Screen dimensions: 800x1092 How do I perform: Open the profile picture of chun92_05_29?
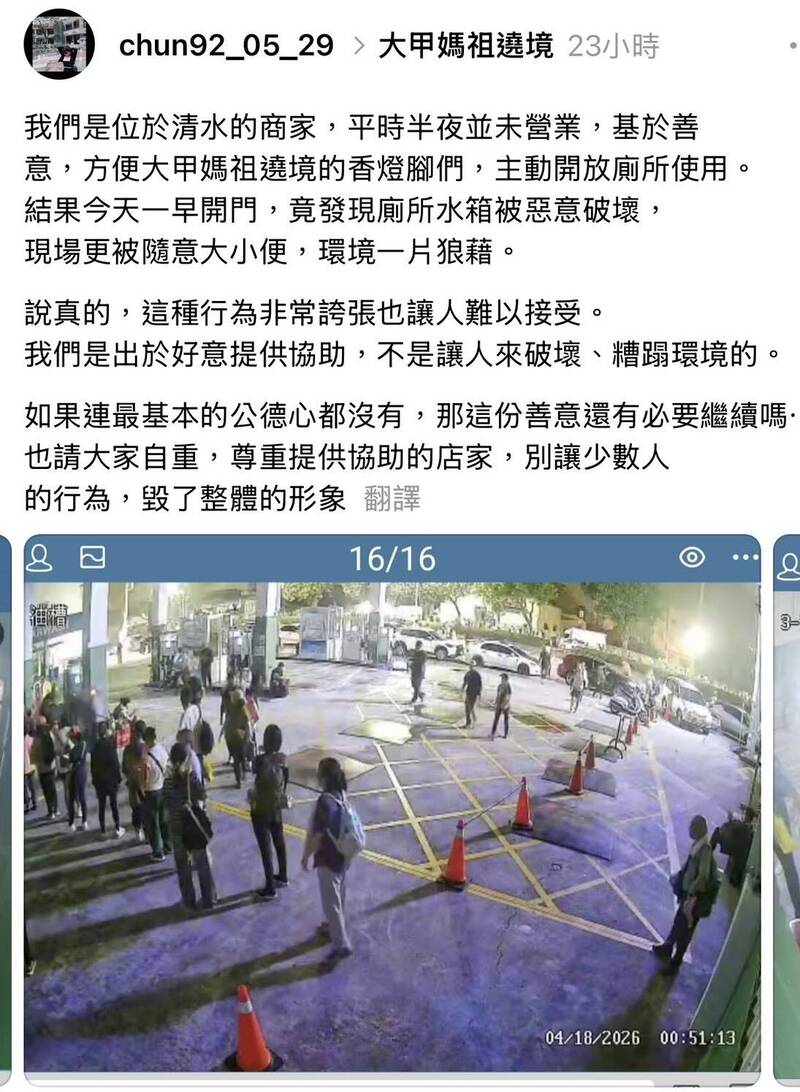59,44
